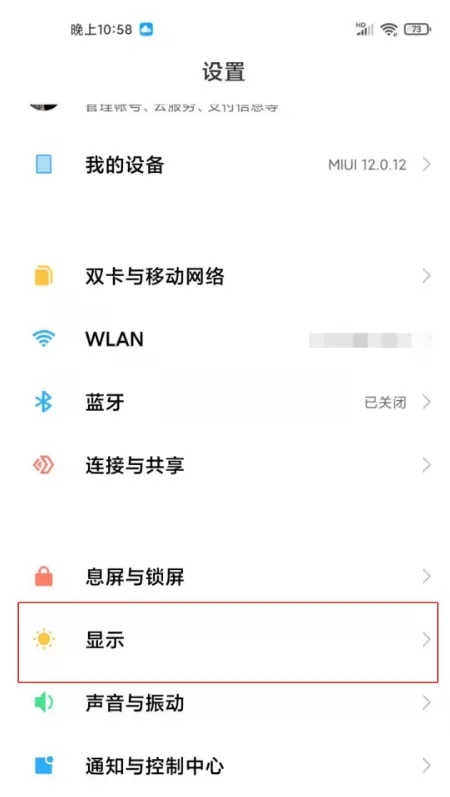
Task: Open 连接与共享 settings
Action: click(225, 465)
